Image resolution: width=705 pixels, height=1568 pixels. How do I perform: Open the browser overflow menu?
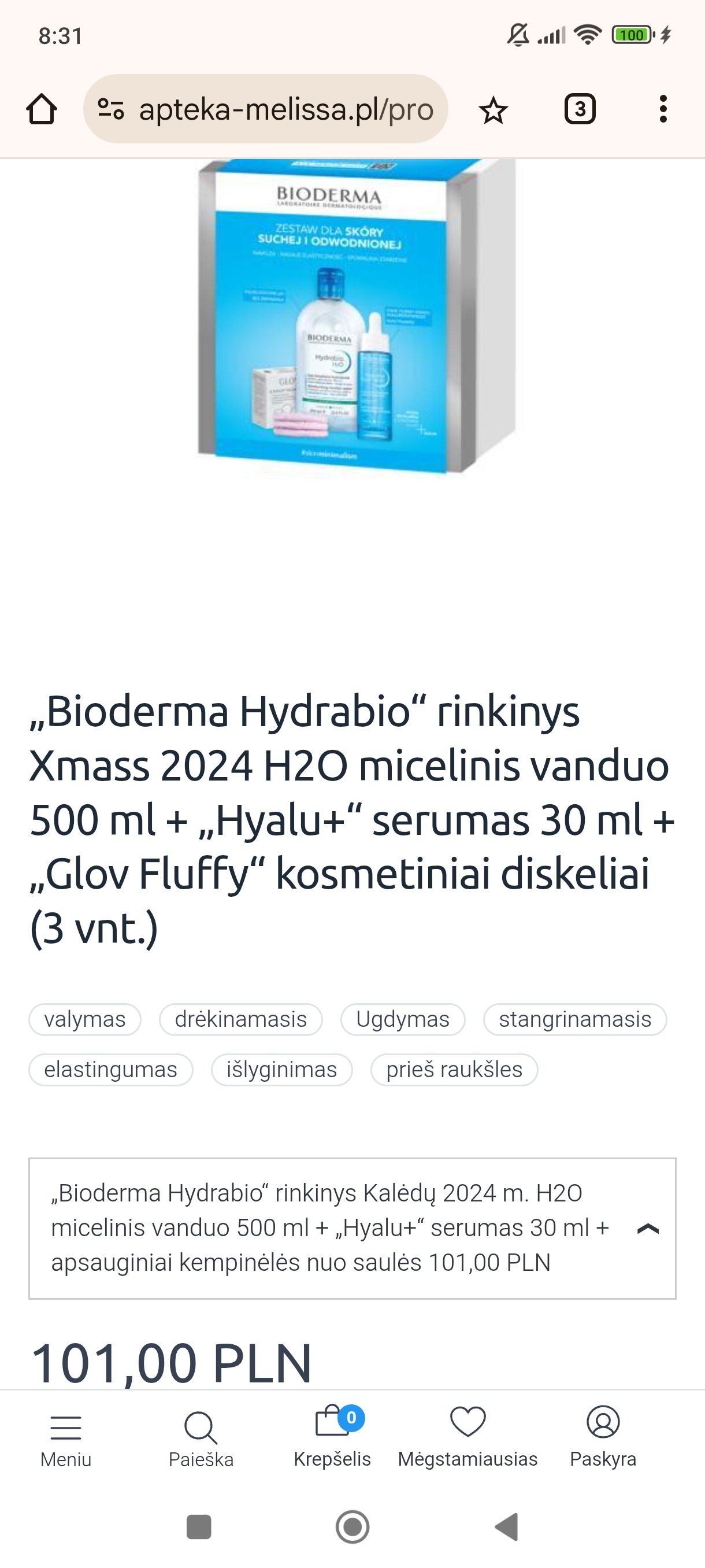point(663,110)
